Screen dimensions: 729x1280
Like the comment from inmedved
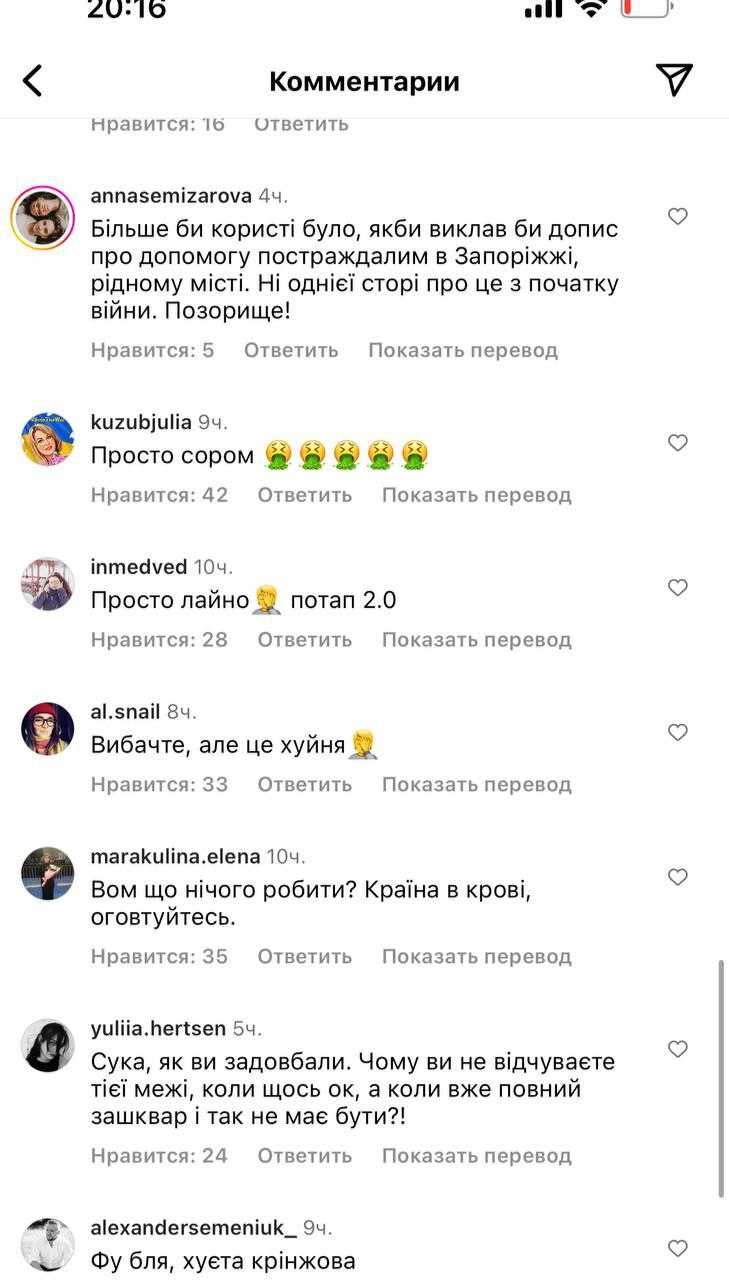[x=678, y=587]
